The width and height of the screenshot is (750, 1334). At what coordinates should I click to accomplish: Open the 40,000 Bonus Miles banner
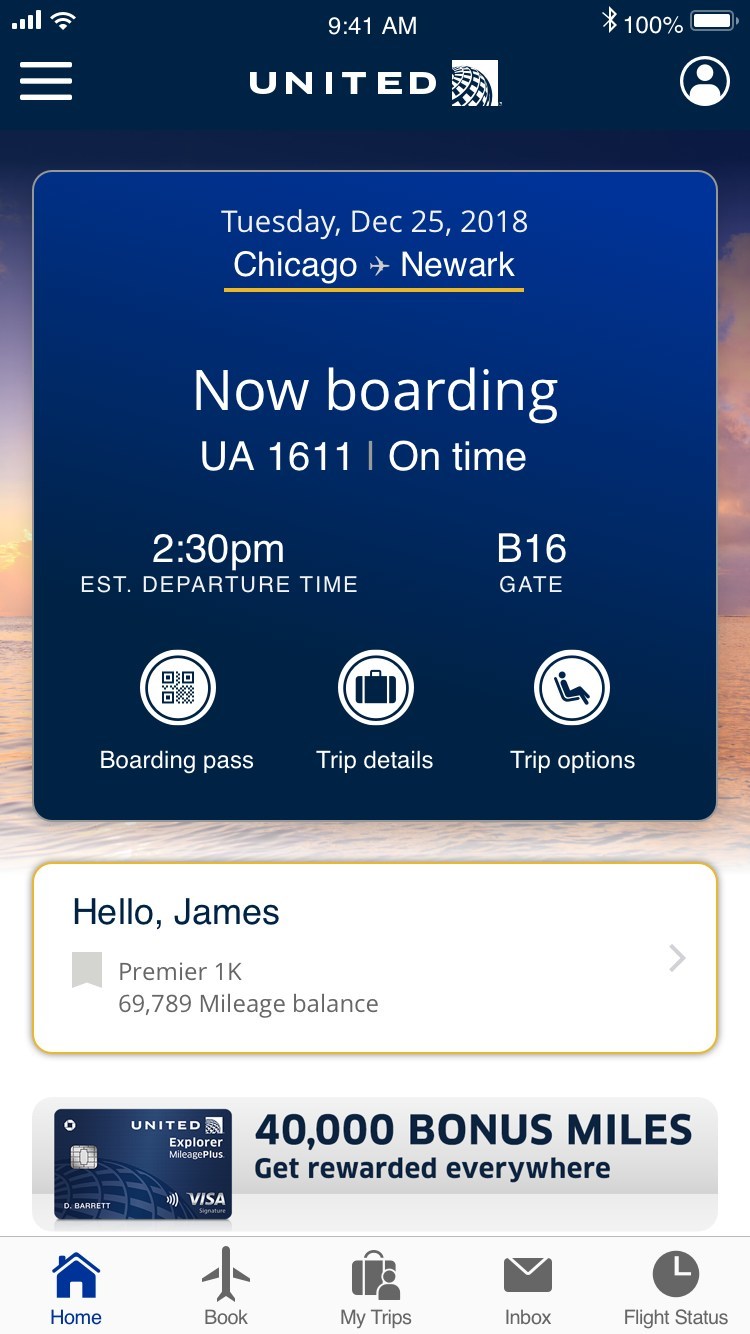(375, 1163)
